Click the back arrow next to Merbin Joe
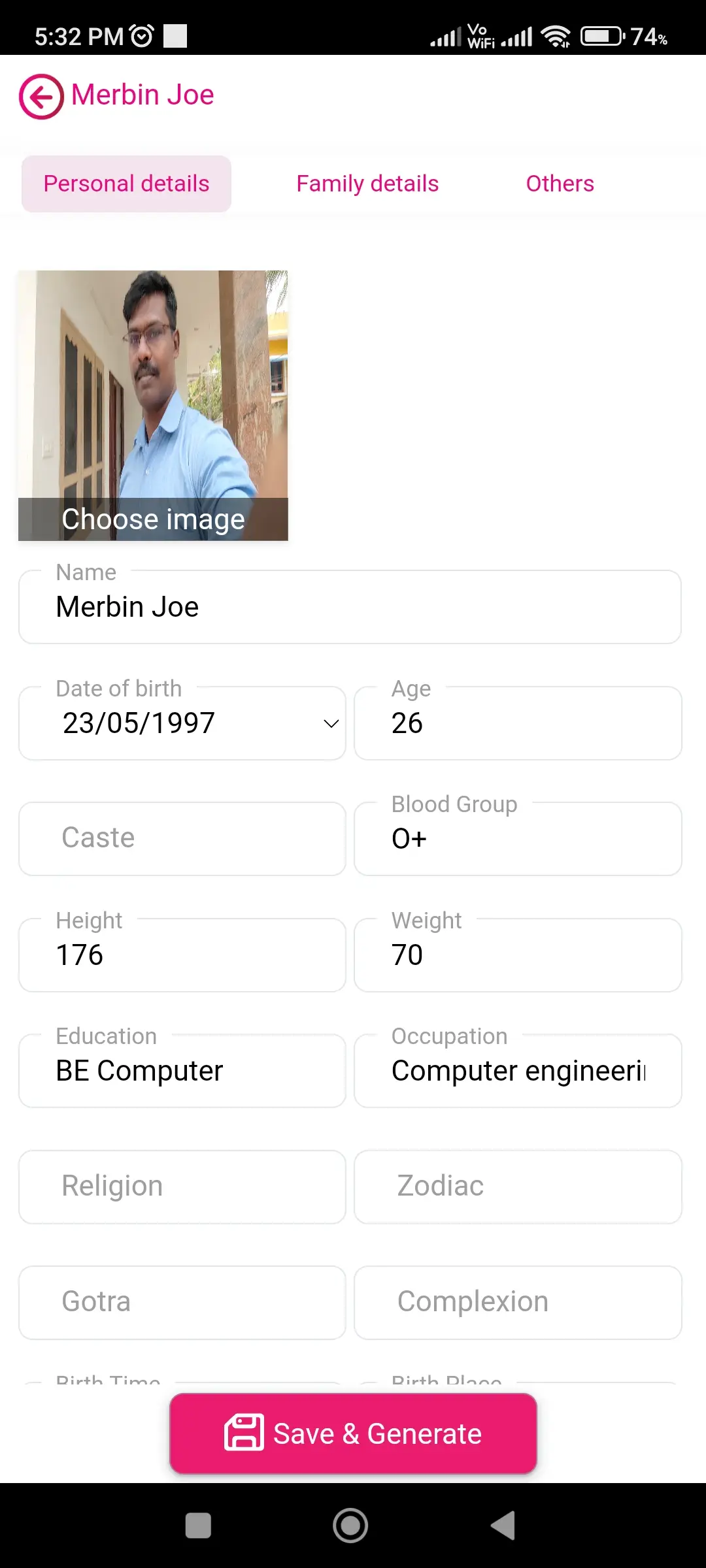The image size is (706, 1568). pos(42,96)
